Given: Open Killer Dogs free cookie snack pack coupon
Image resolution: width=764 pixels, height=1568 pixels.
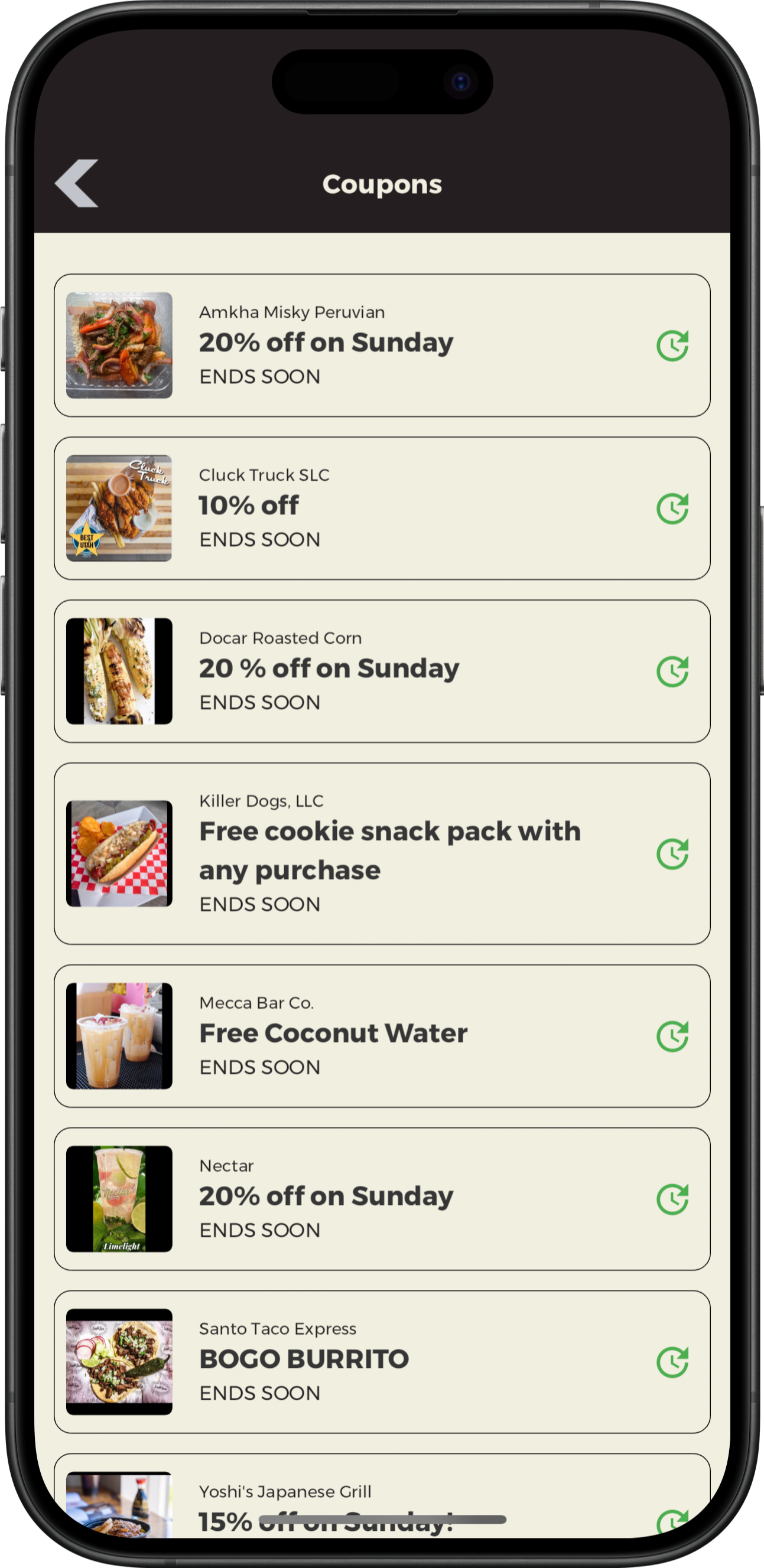Looking at the screenshot, I should coord(382,853).
